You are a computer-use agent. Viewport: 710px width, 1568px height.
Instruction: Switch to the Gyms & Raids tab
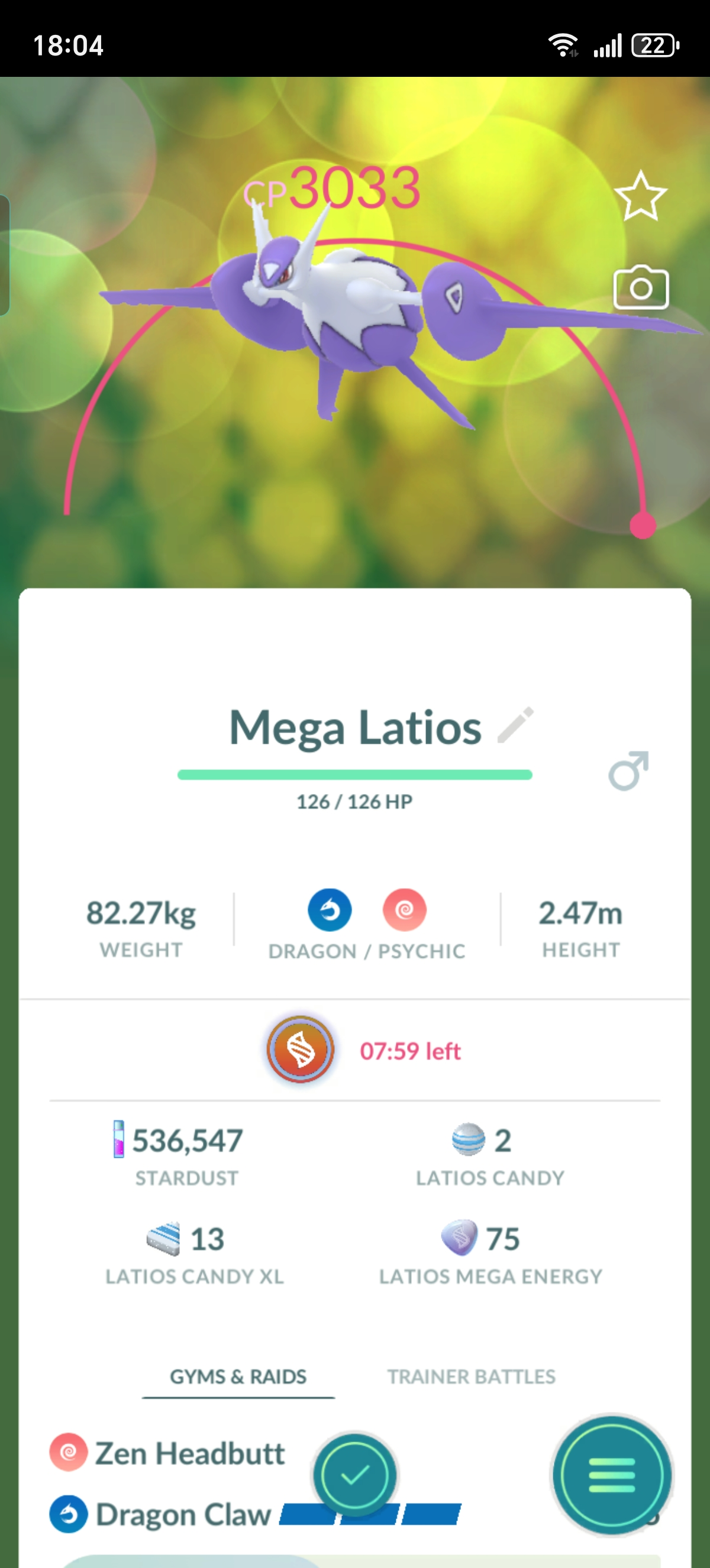(238, 1376)
